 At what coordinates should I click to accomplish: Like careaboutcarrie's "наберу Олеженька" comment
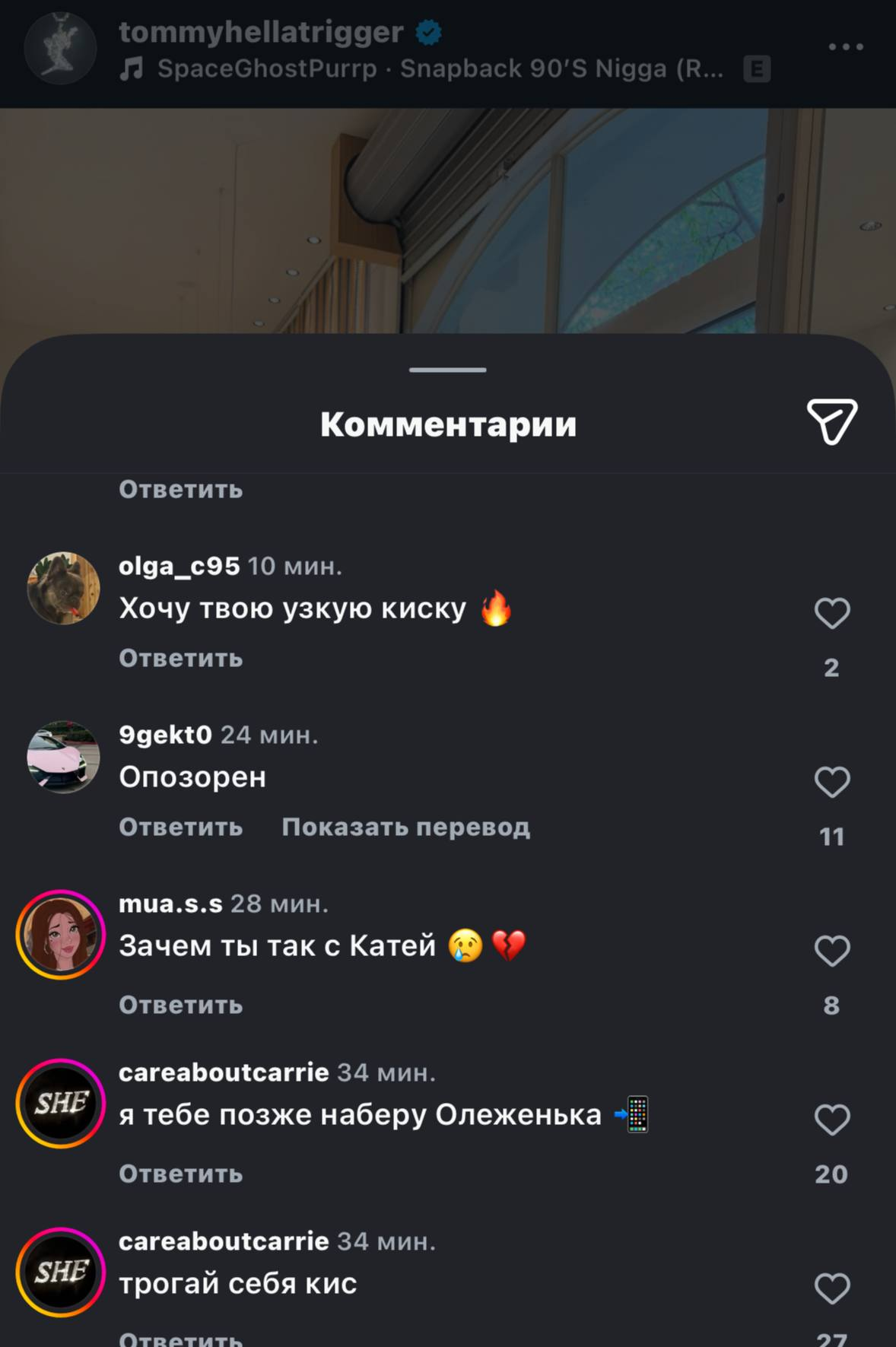point(831,1120)
